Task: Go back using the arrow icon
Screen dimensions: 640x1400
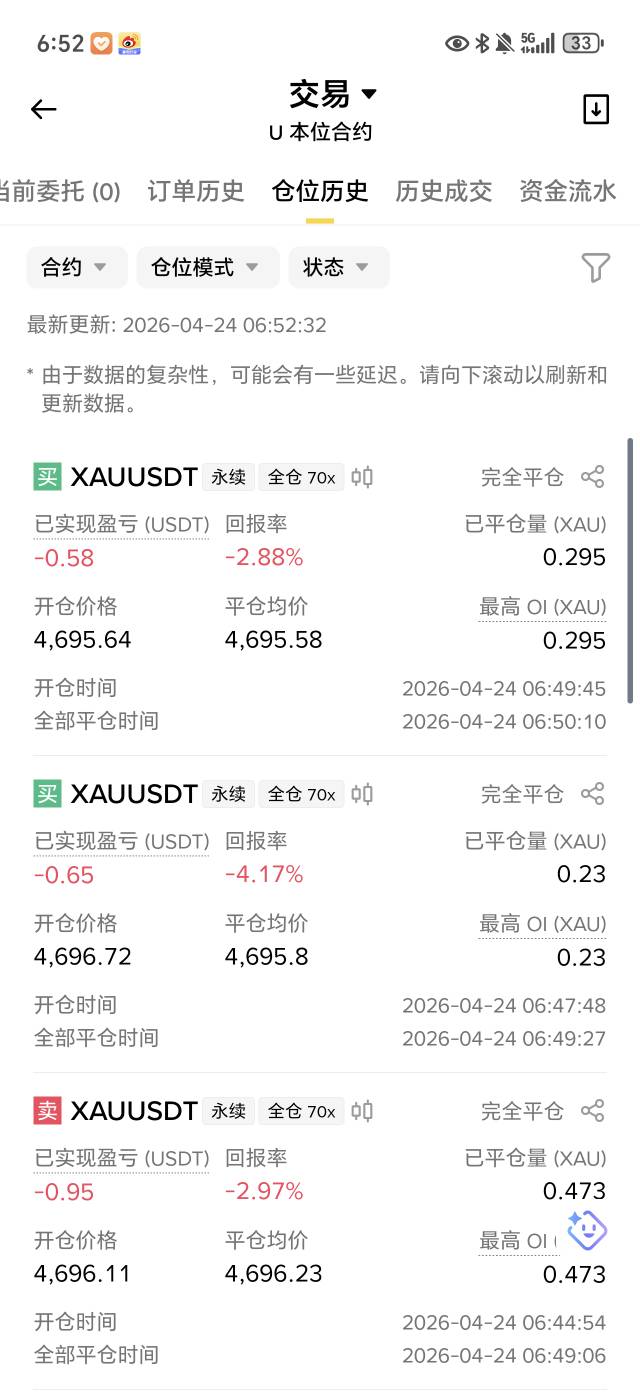Action: click(x=44, y=110)
